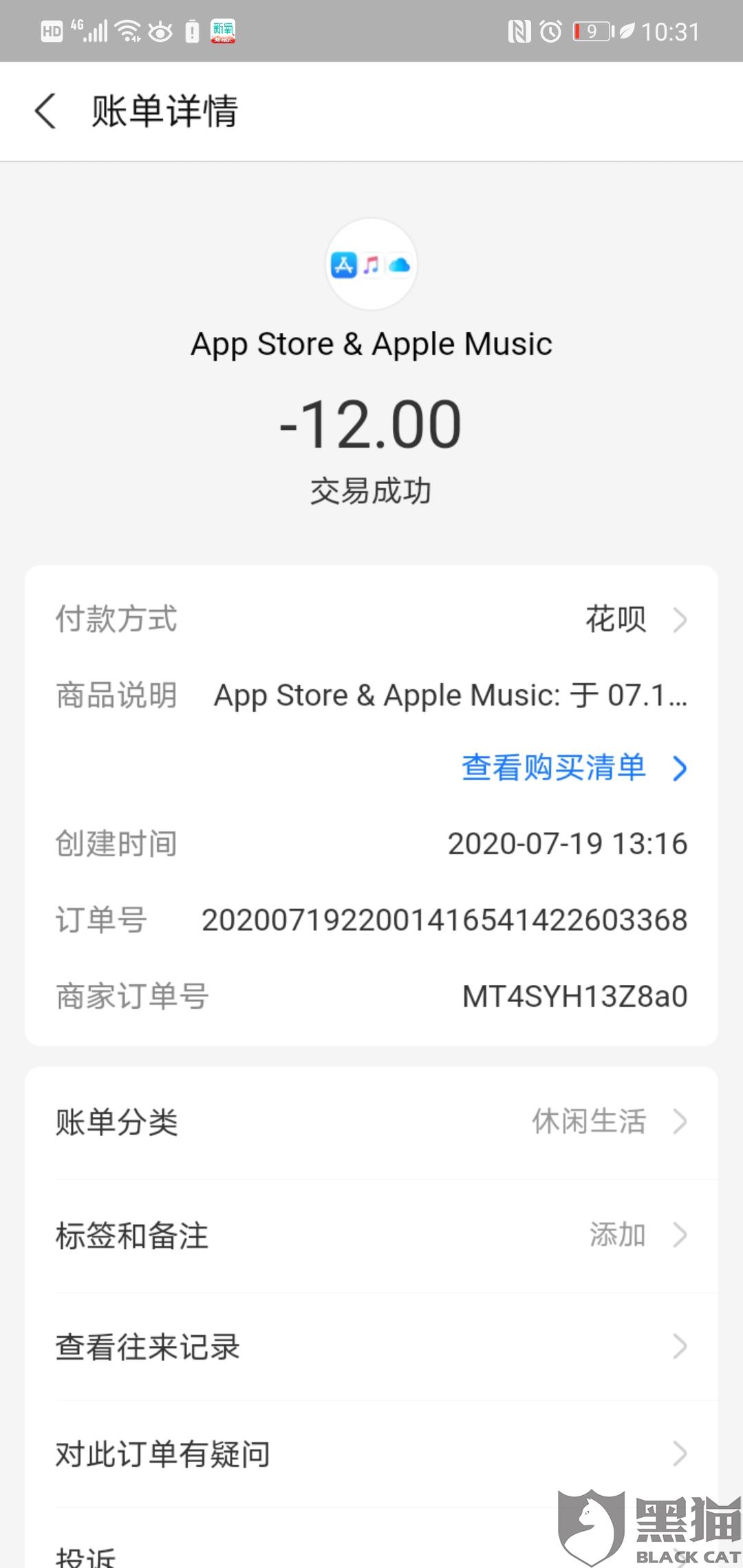Viewport: 743px width, 1568px height.
Task: Open 查看往来记录 row
Action: pos(371,1347)
